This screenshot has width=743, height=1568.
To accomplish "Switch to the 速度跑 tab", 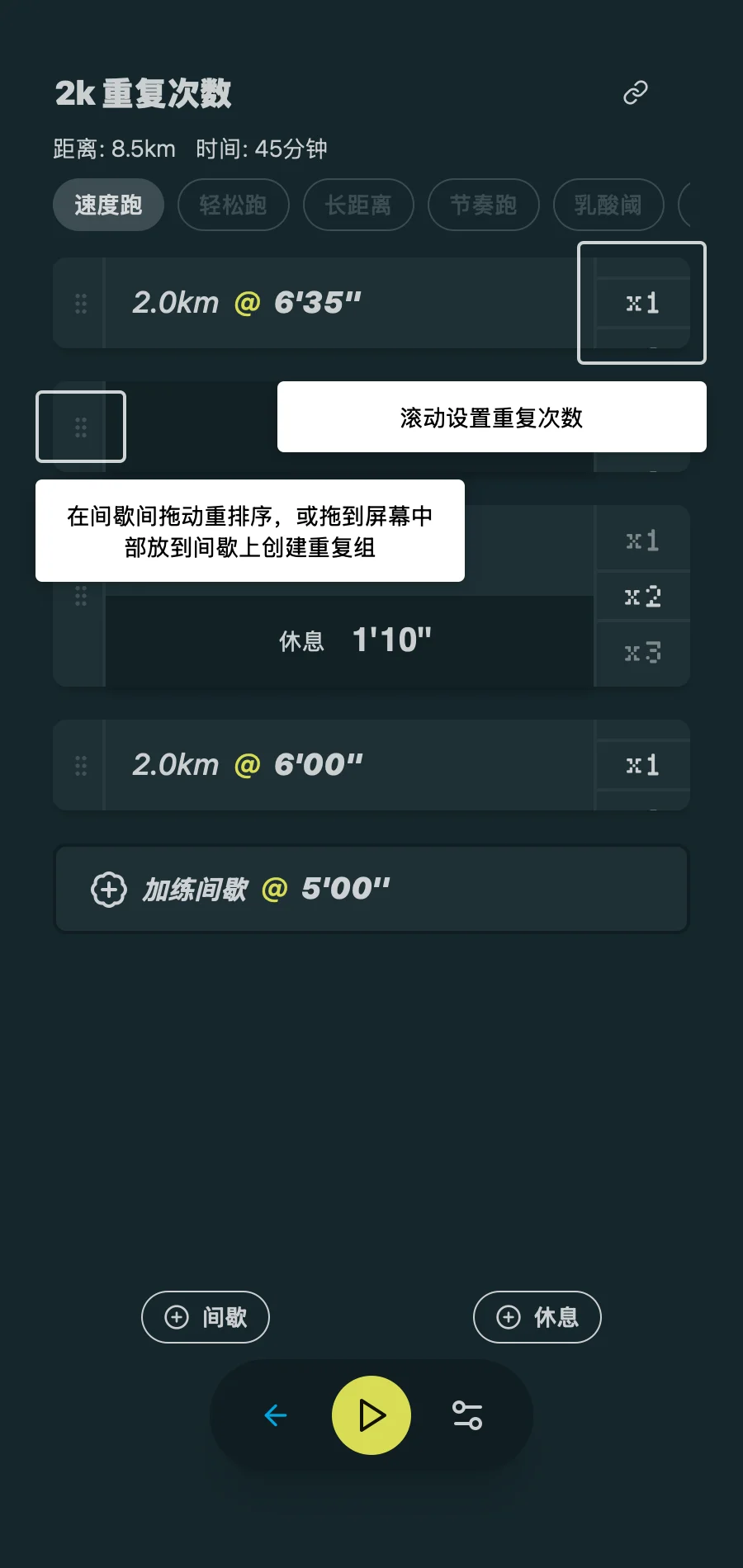I will pyautogui.click(x=108, y=205).
